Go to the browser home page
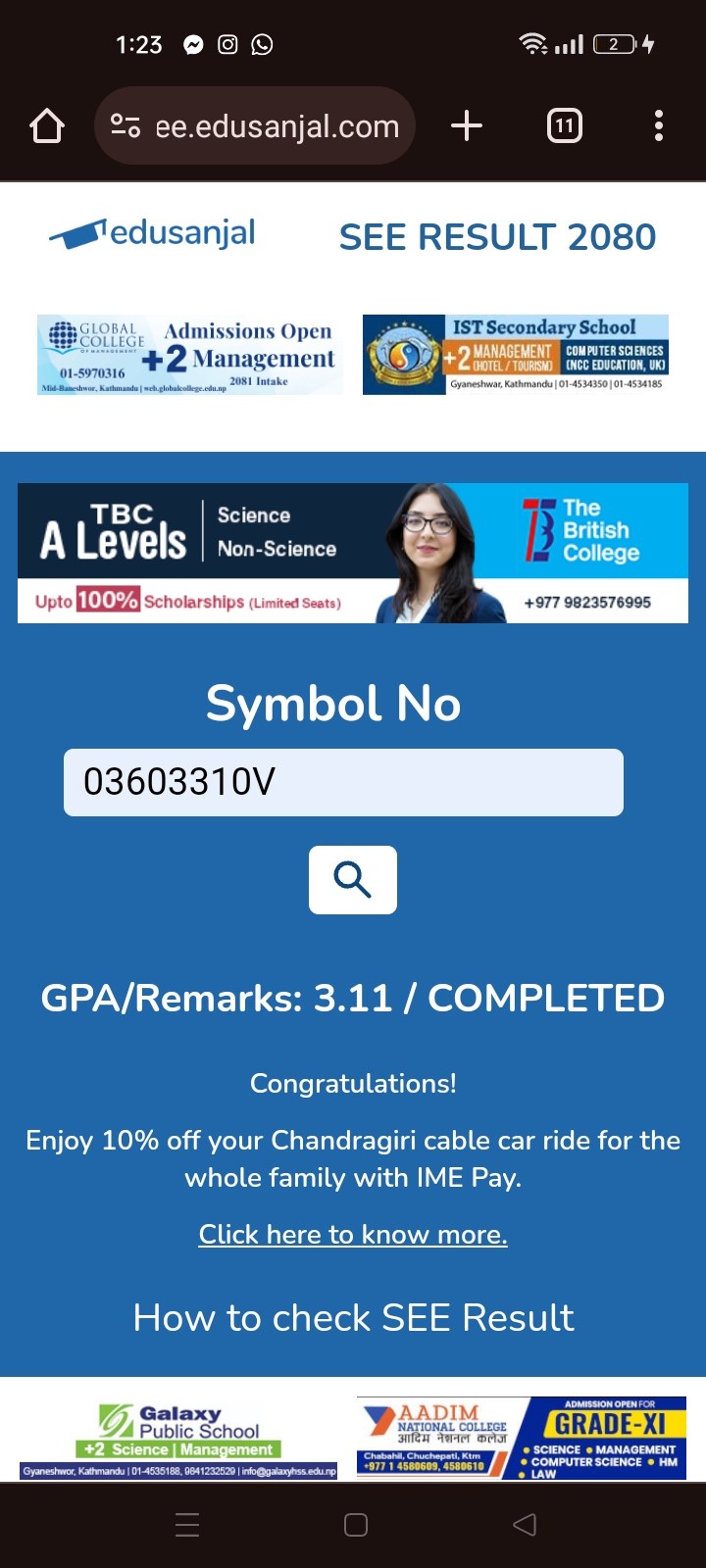 point(47,126)
